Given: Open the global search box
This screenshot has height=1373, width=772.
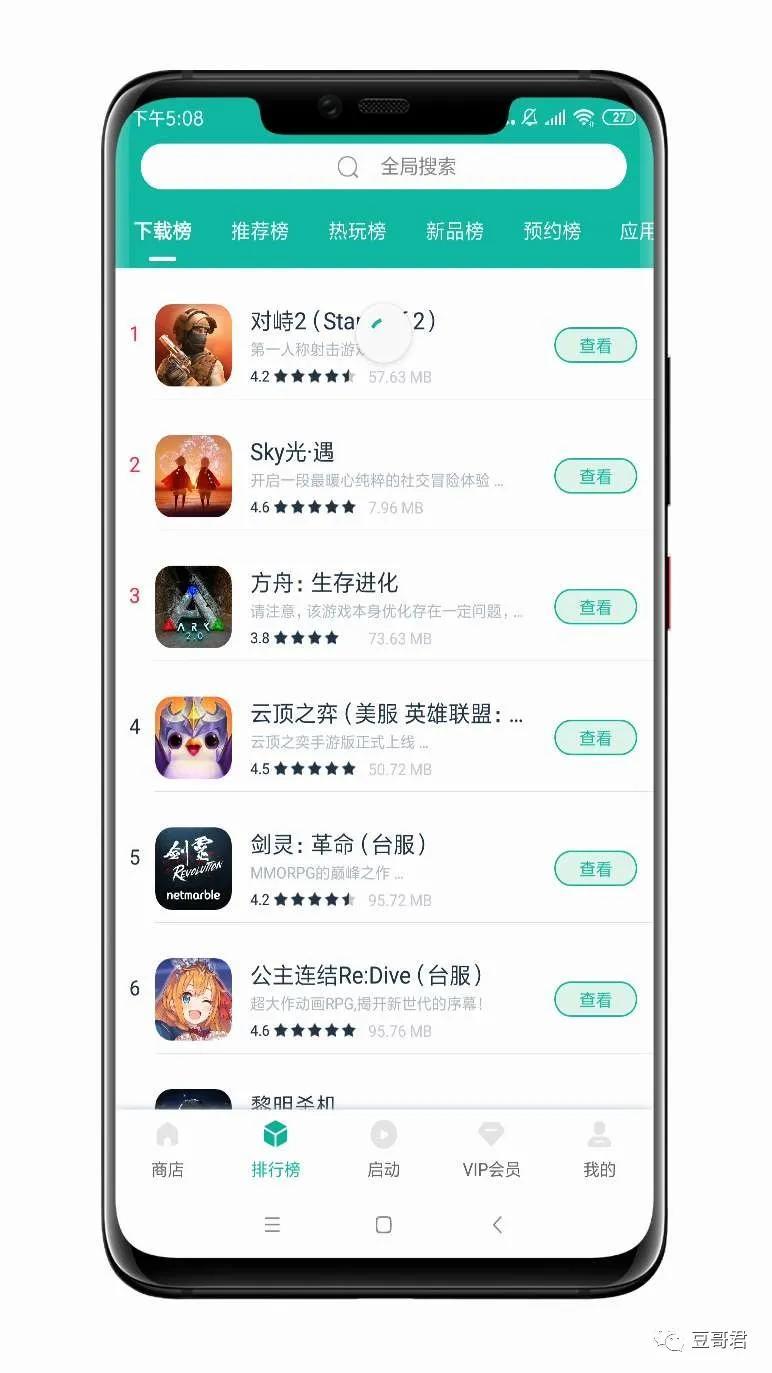Looking at the screenshot, I should 384,167.
